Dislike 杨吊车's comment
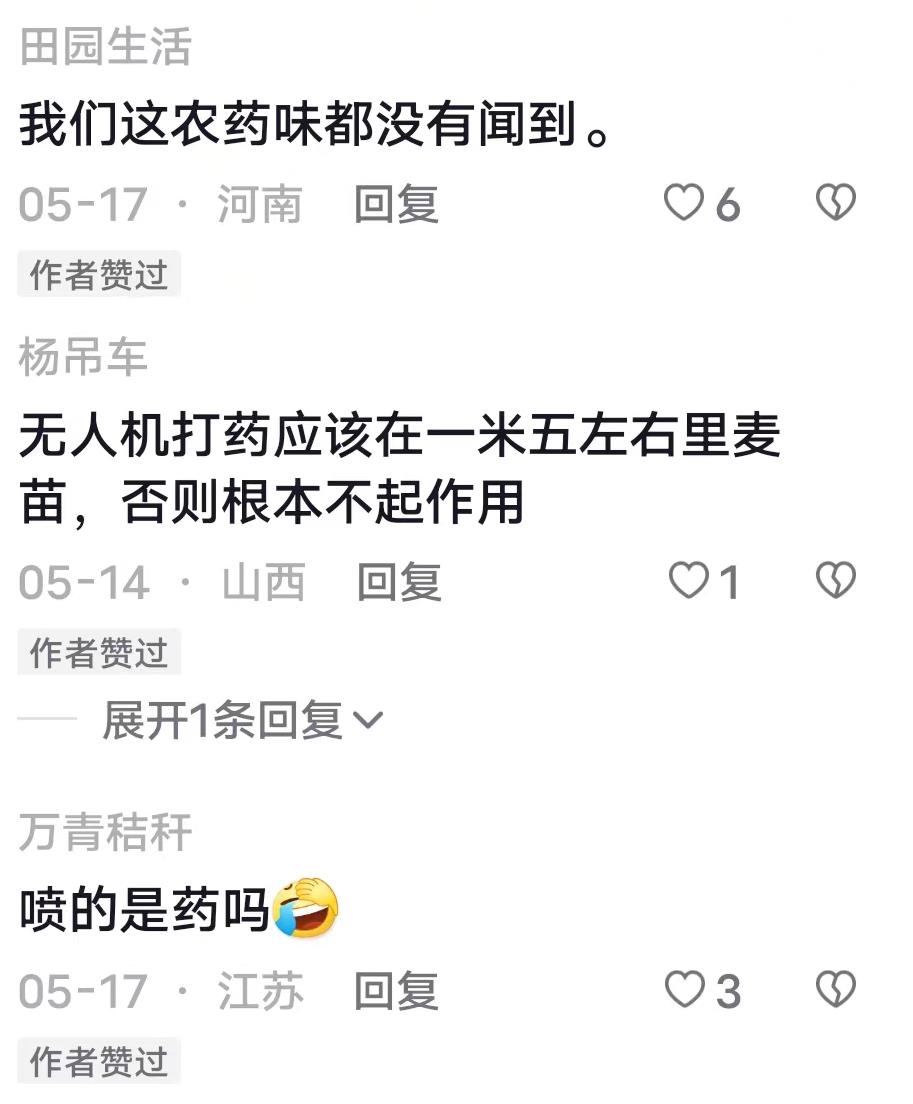 pyautogui.click(x=836, y=581)
